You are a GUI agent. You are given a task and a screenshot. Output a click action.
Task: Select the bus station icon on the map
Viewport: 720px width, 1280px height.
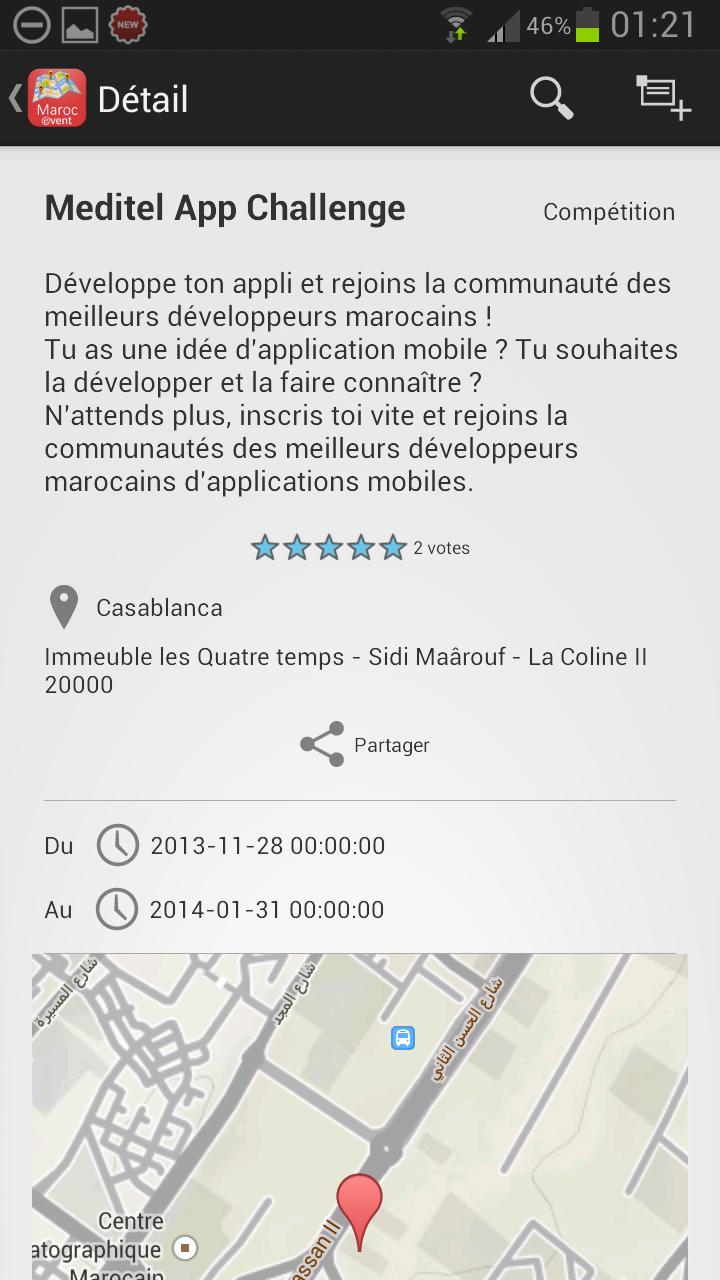coord(402,1038)
